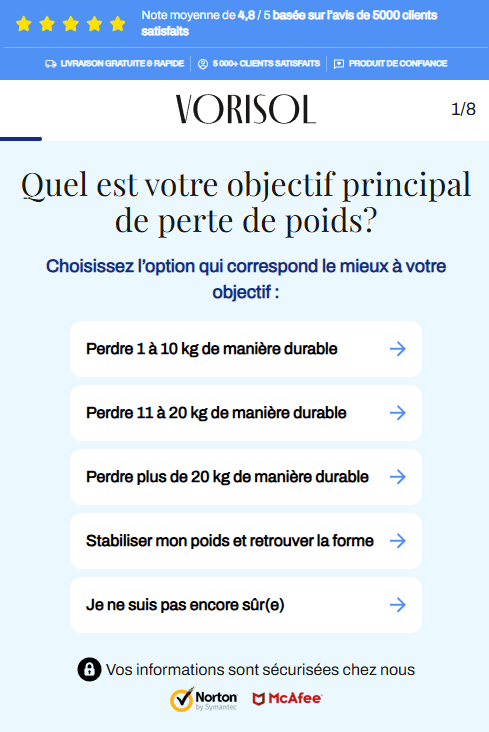Pick Perdre plus de 20 kg option
Image resolution: width=489 pixels, height=732 pixels.
coord(246,477)
